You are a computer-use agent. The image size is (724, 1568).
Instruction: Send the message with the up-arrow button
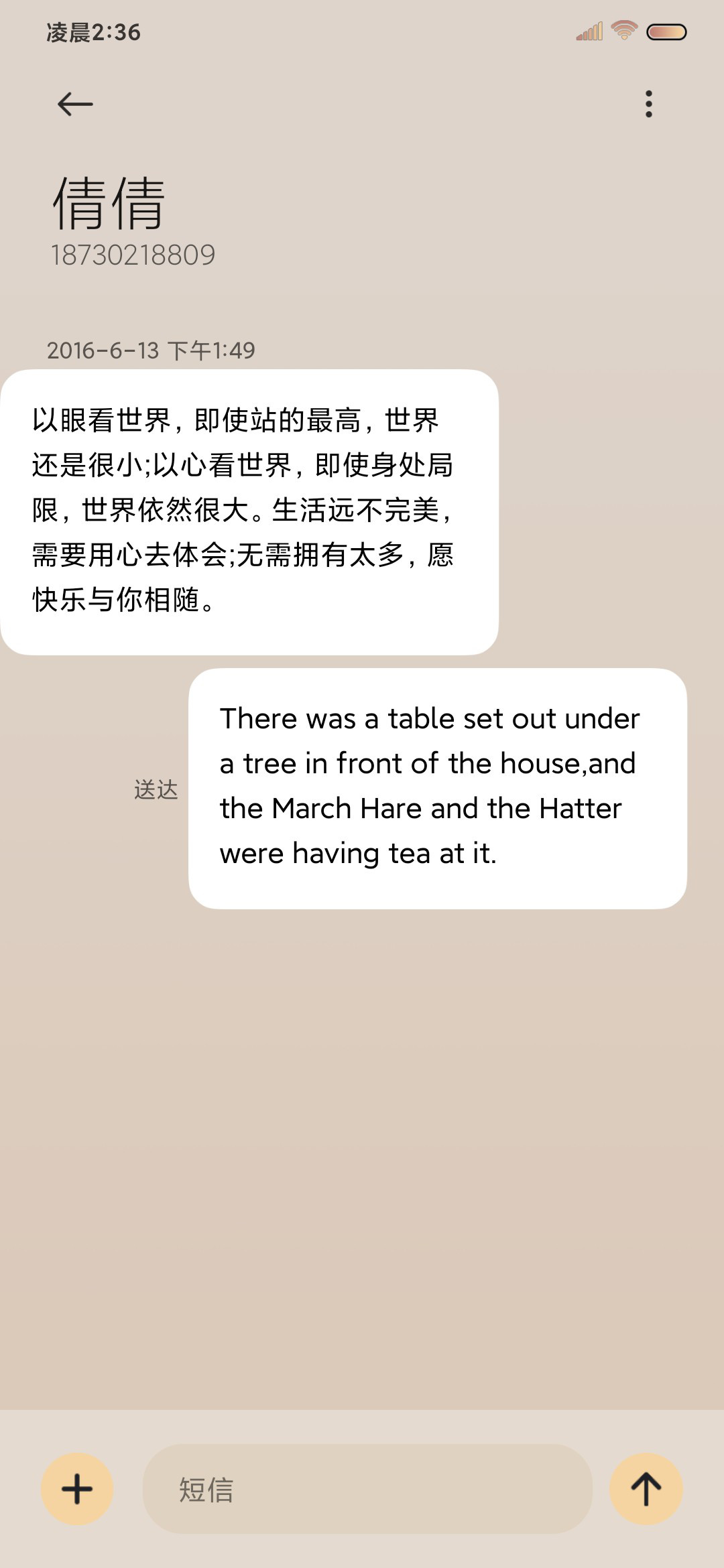click(646, 1489)
